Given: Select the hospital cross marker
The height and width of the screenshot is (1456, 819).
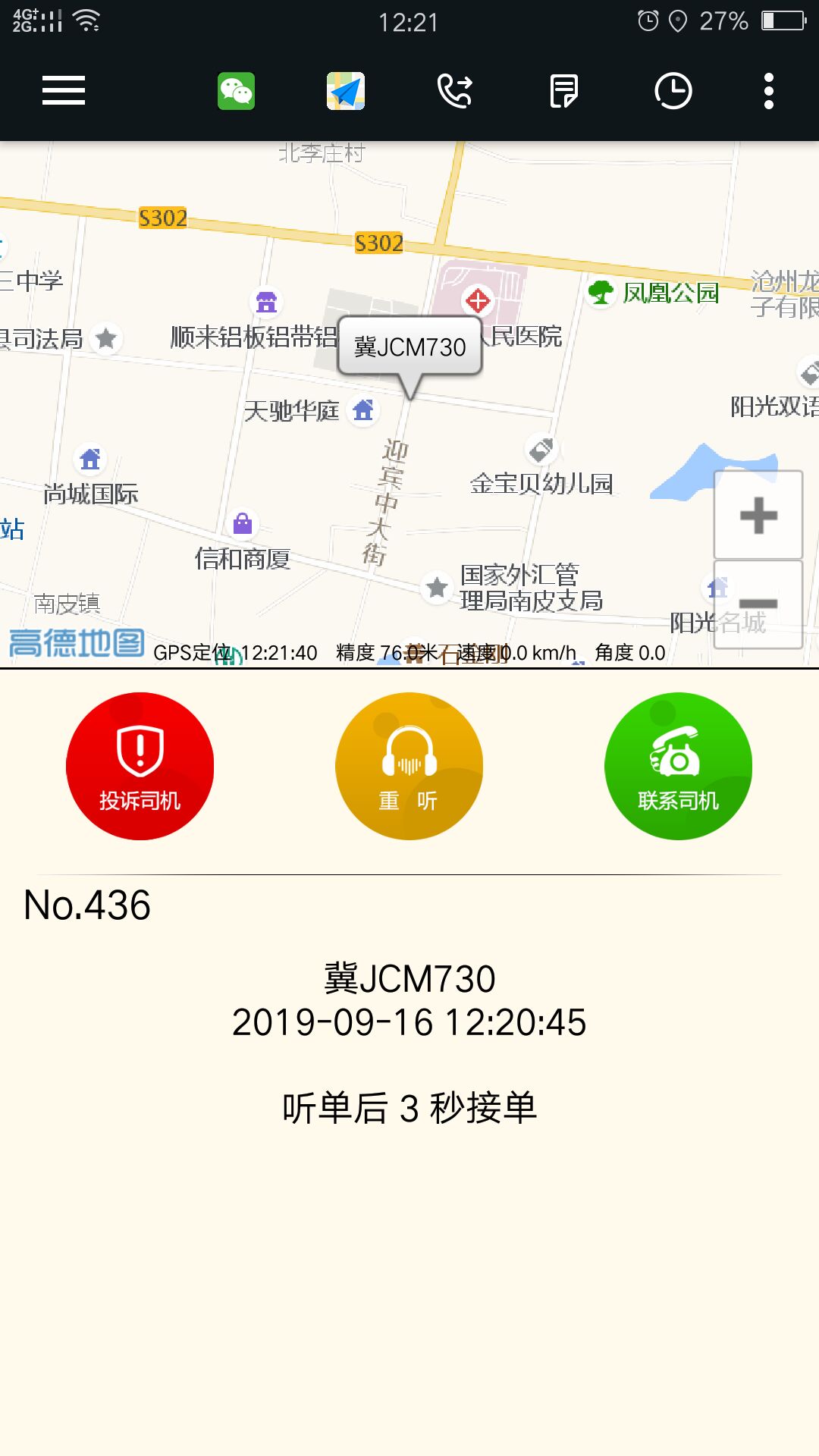Looking at the screenshot, I should 476,300.
